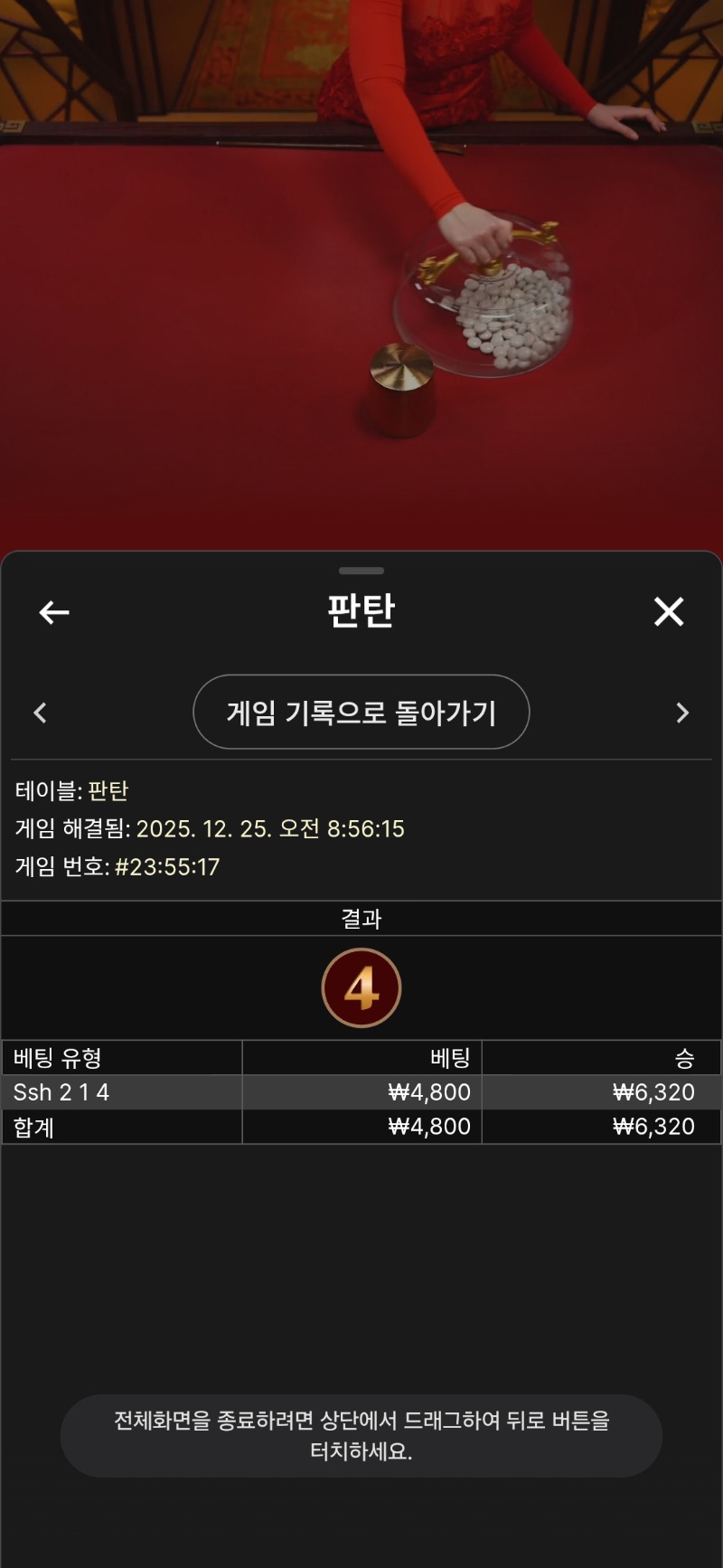Close the 판탄 panel
The image size is (723, 1568).
pos(669,612)
